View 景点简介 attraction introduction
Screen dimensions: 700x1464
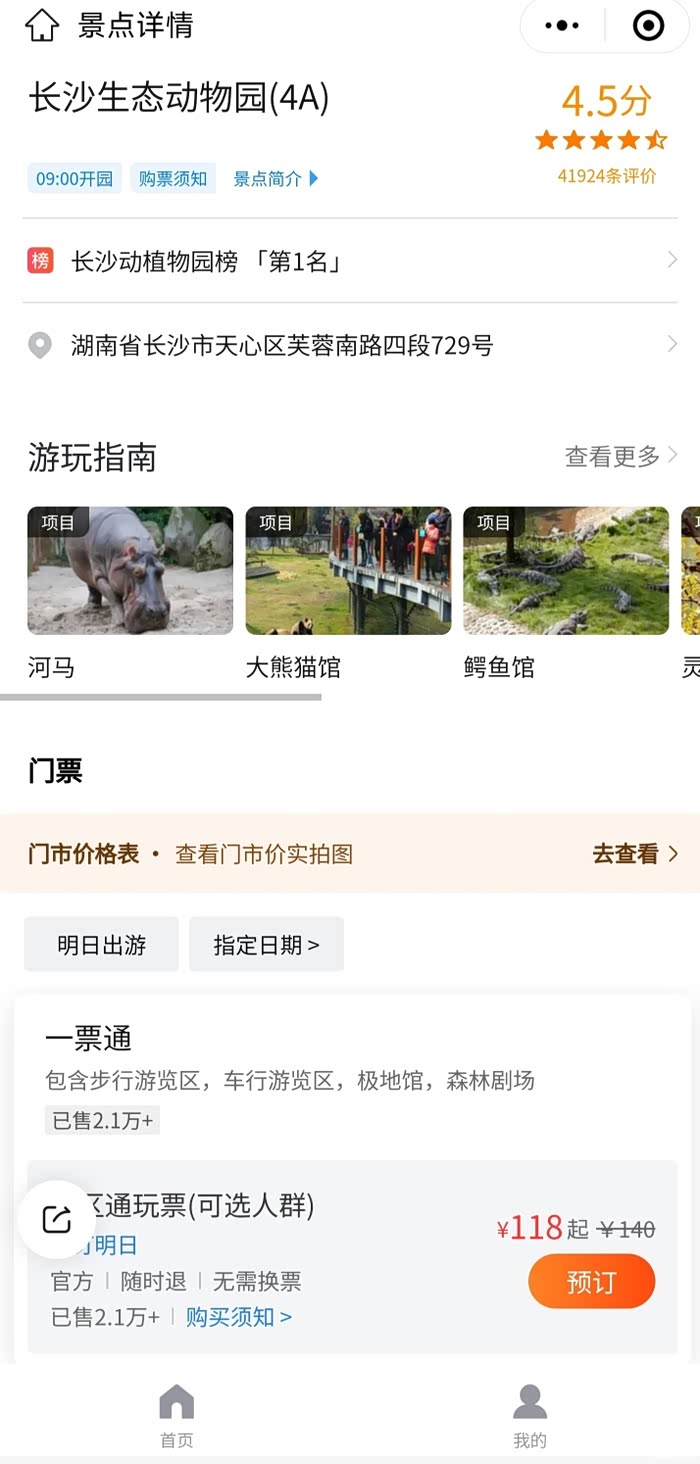point(276,179)
